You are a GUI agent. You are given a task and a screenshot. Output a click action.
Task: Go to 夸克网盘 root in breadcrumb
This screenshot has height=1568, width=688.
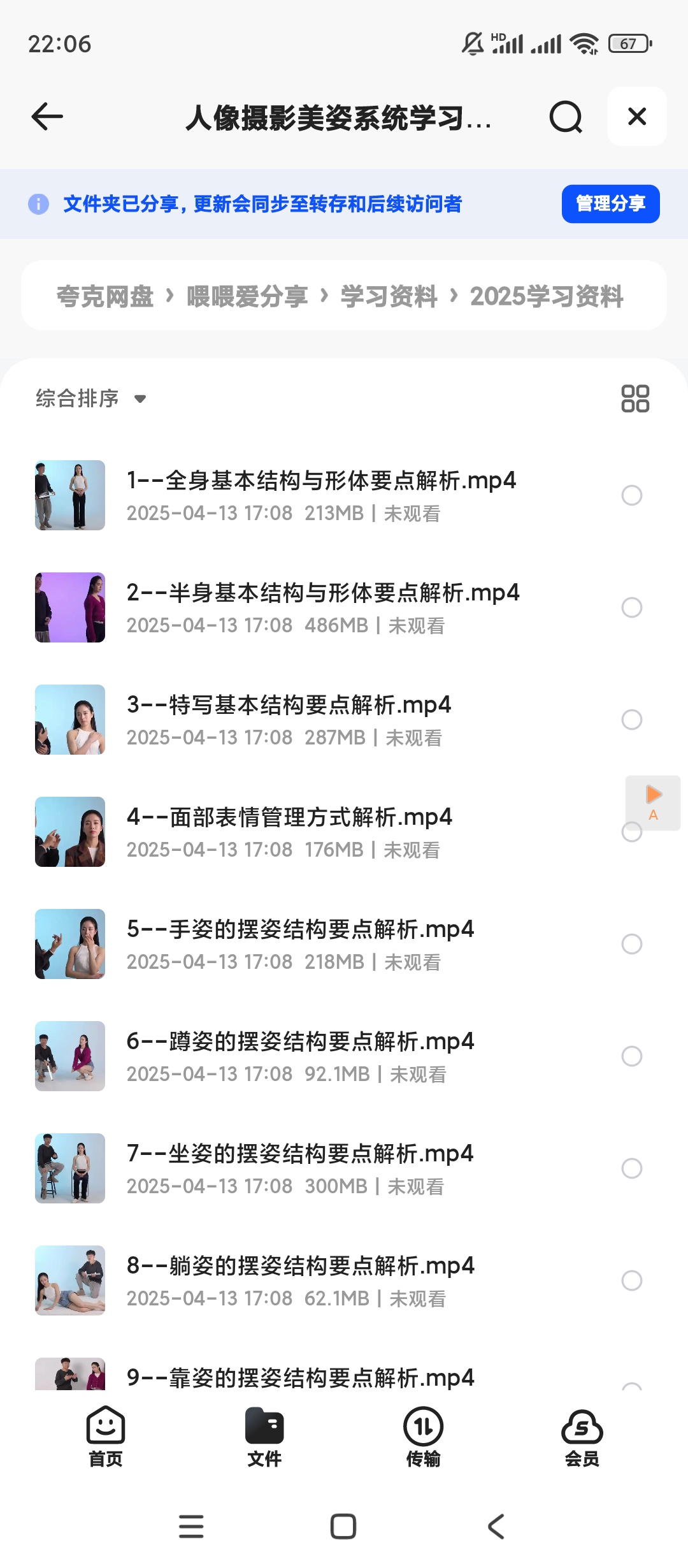(104, 296)
